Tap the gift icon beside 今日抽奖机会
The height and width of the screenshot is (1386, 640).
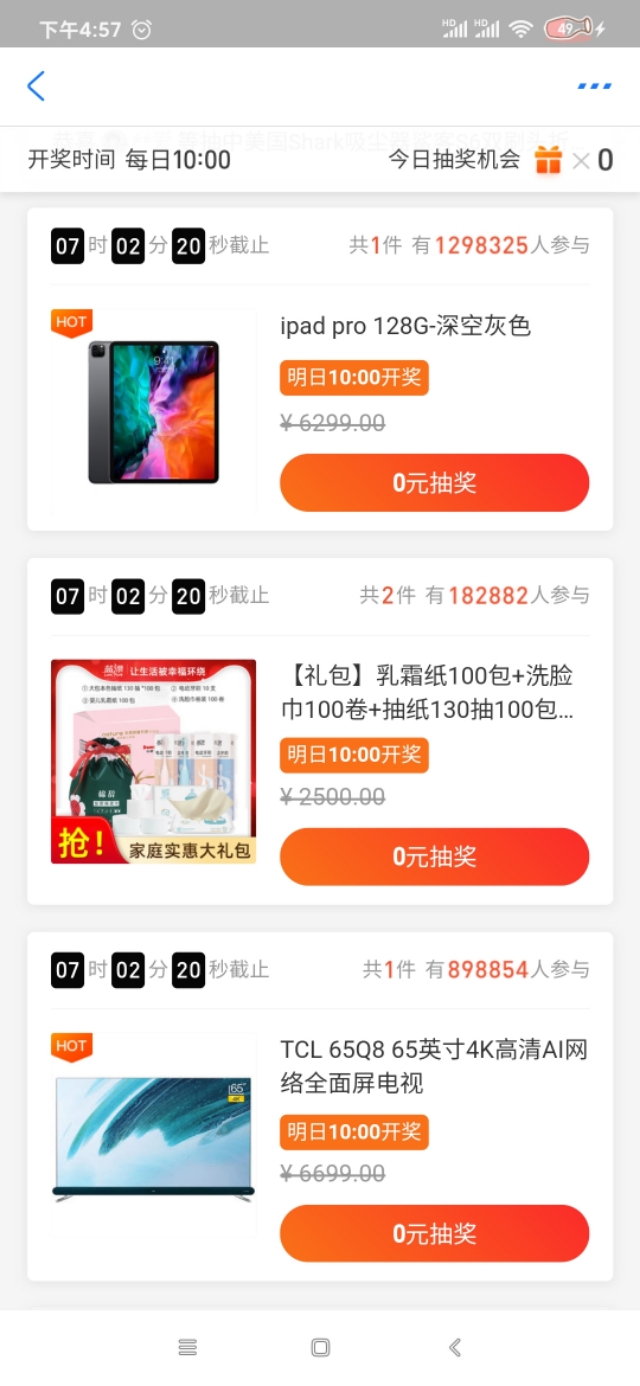(548, 160)
